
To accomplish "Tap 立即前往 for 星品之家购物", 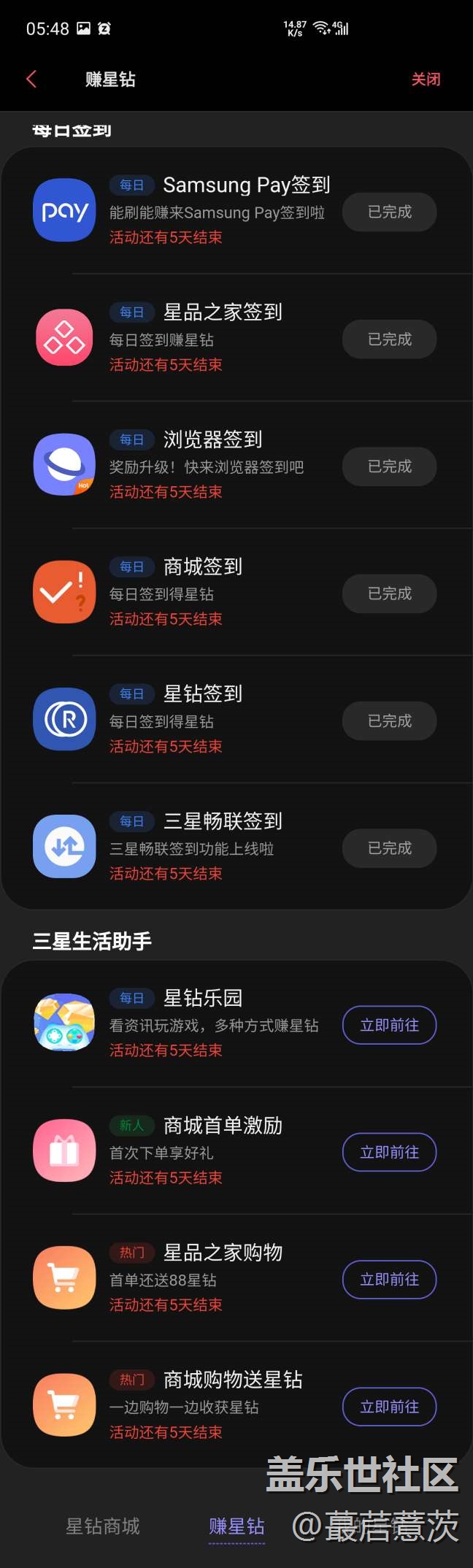I will pyautogui.click(x=389, y=1279).
